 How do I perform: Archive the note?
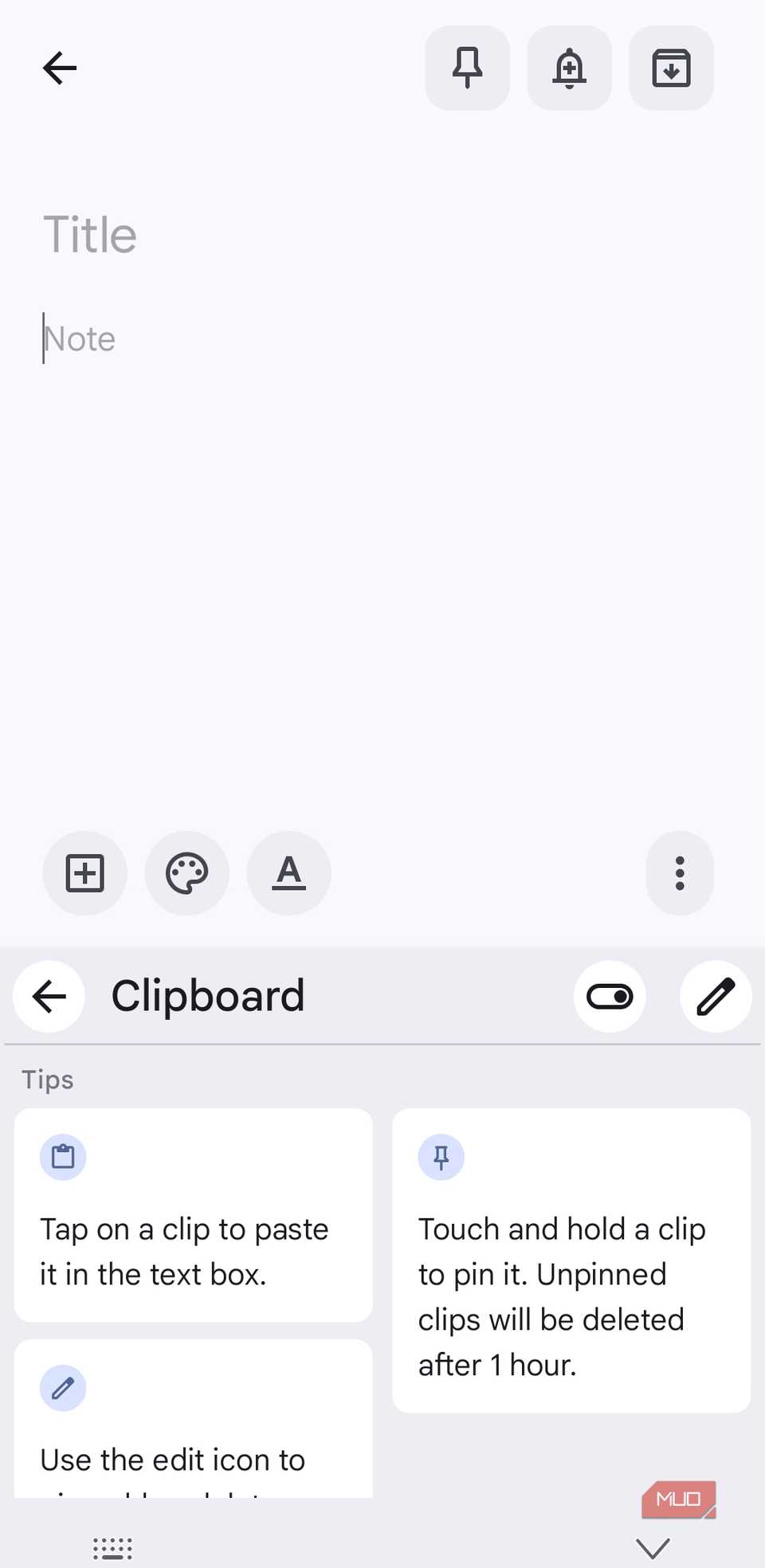point(671,69)
